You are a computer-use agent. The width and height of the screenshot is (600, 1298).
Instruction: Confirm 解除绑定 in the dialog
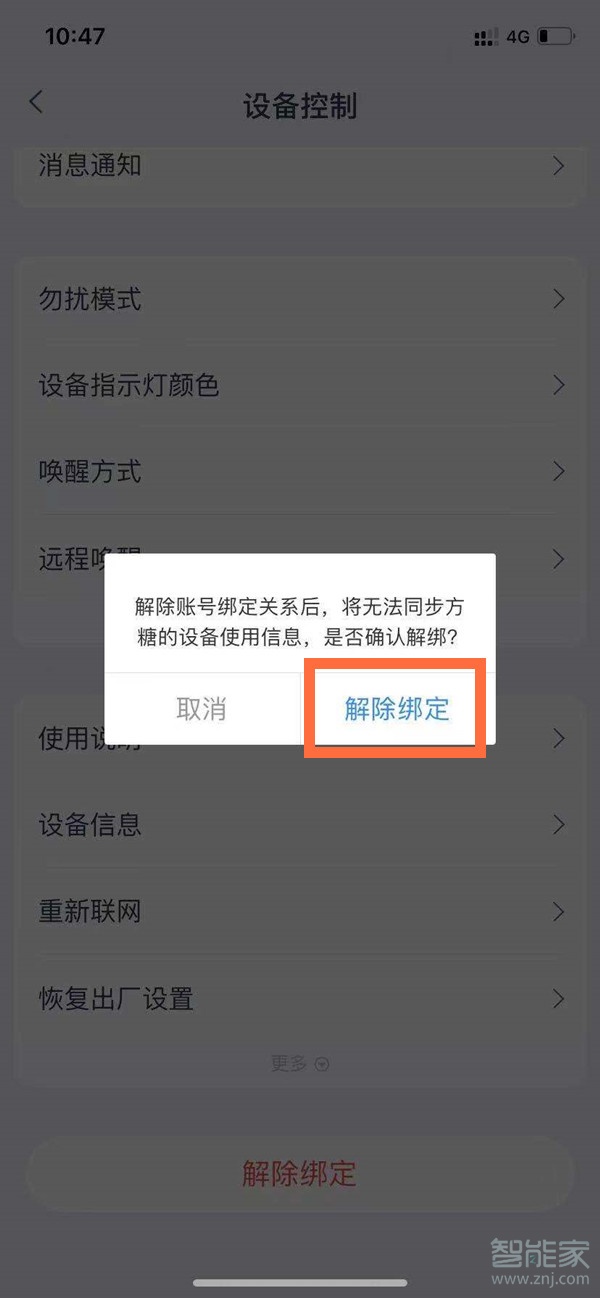397,709
